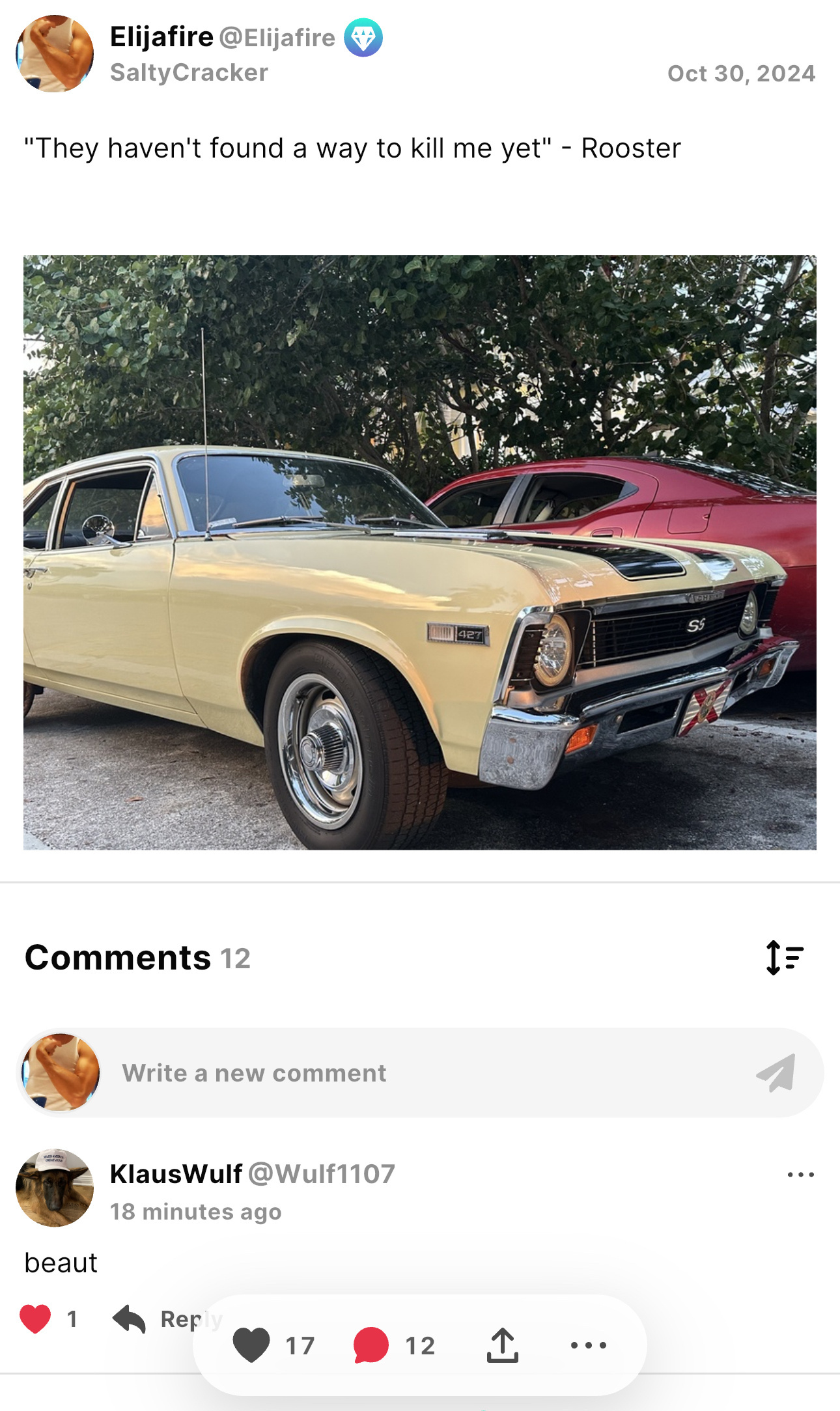
Task: Sort the comments order
Action: point(784,957)
